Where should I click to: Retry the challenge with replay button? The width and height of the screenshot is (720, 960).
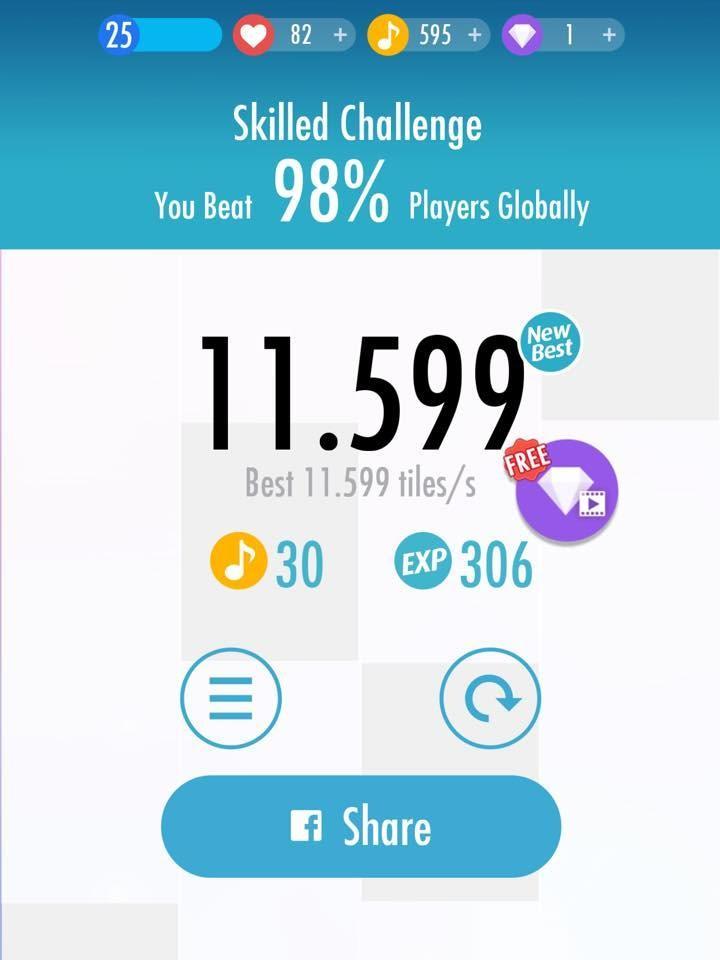point(490,698)
